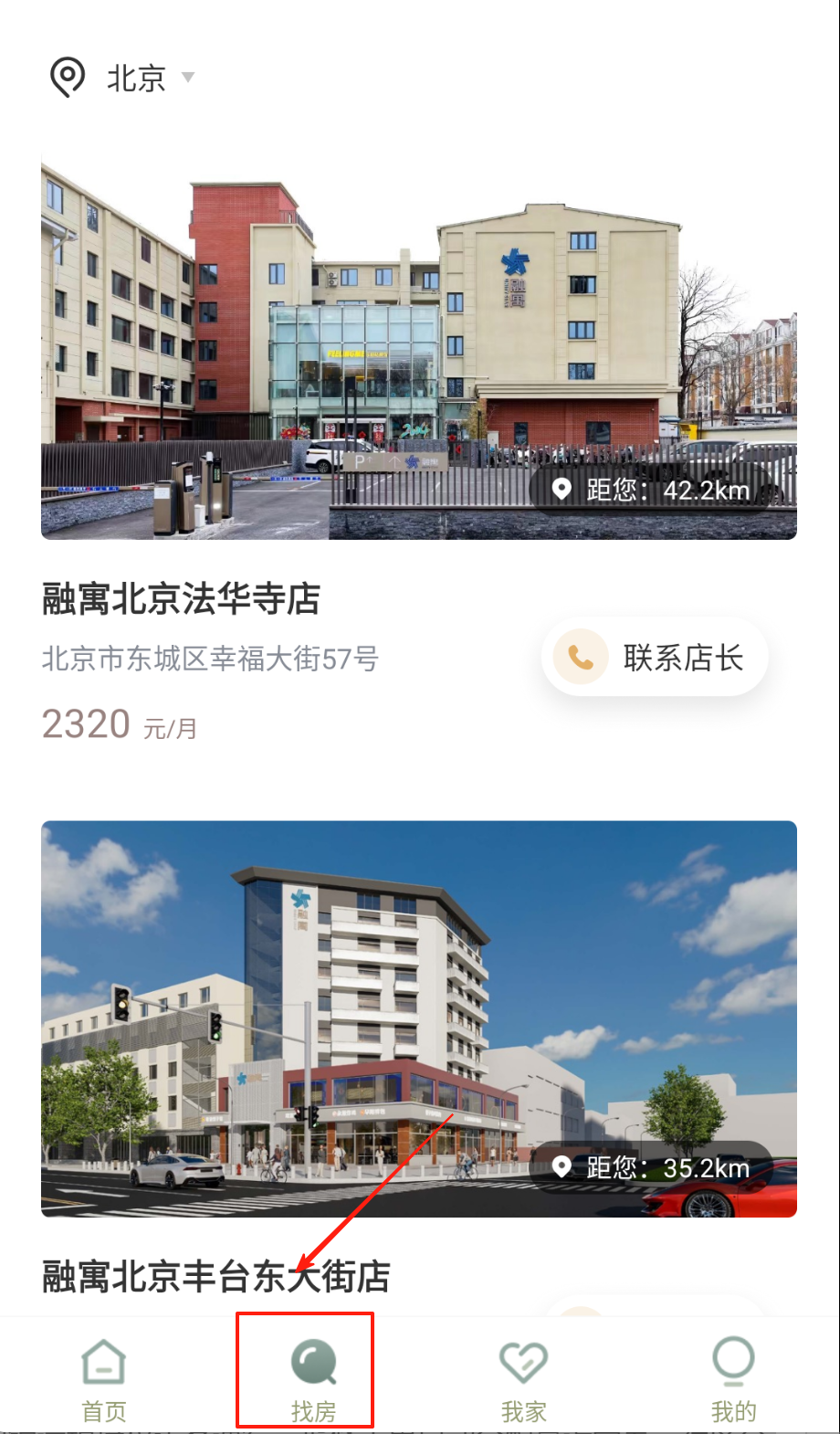Open the 融寓北京法华寺店 listing photo

(419, 349)
